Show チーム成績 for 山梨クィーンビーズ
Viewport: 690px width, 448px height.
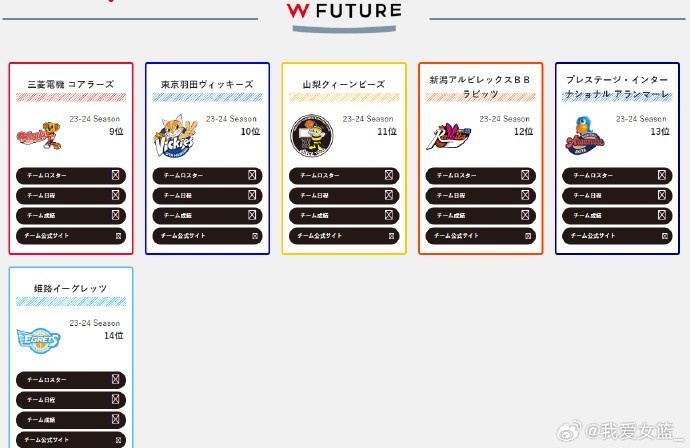click(344, 215)
